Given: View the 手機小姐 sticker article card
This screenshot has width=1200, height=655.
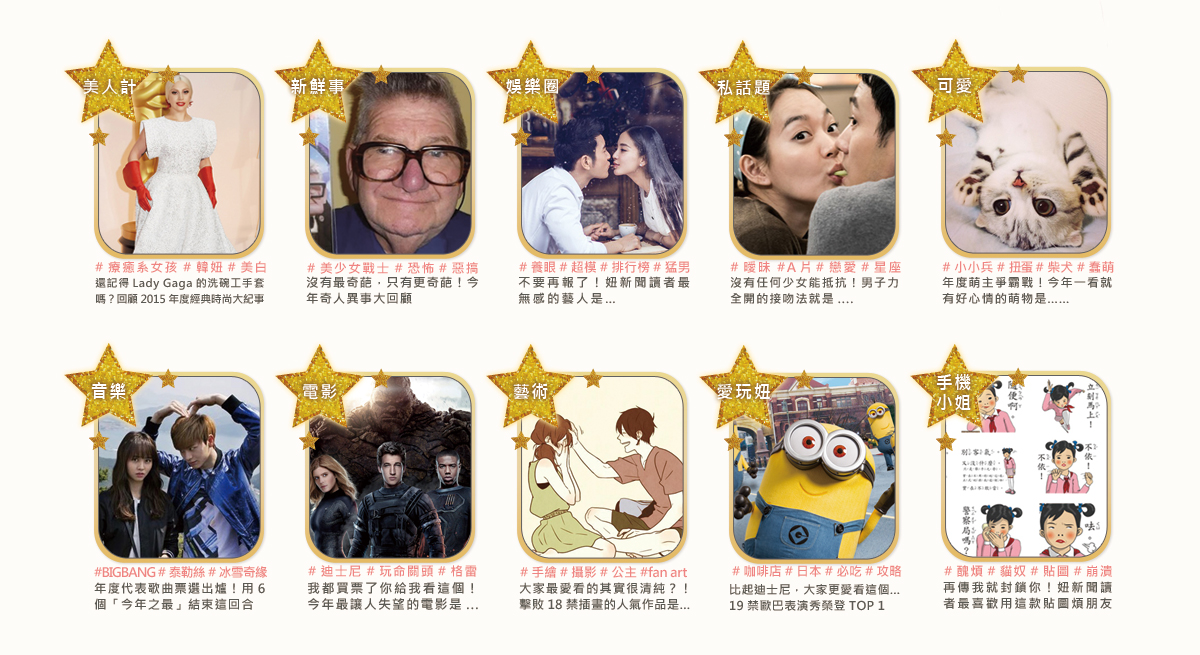Looking at the screenshot, I should point(1027,467).
